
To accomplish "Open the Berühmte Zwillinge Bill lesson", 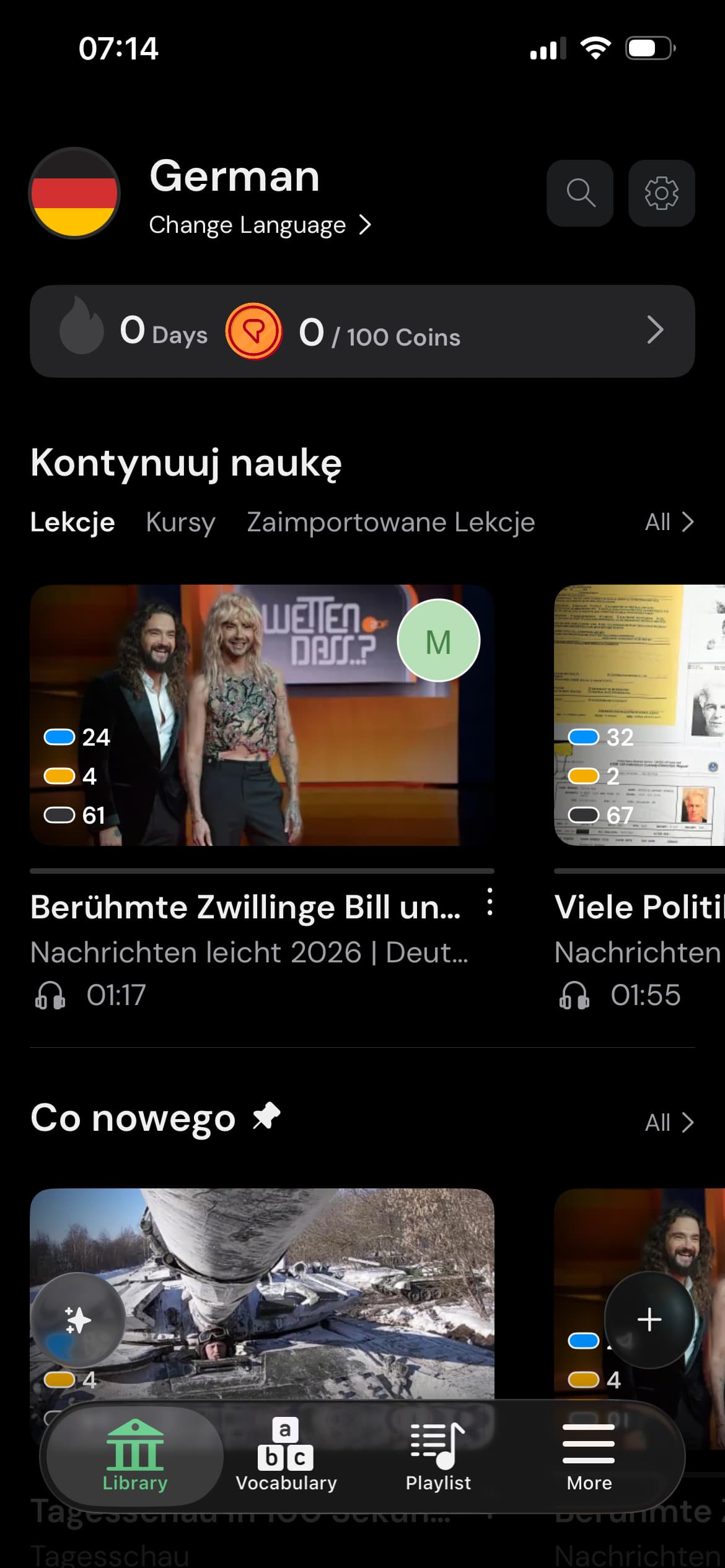I will pos(261,715).
